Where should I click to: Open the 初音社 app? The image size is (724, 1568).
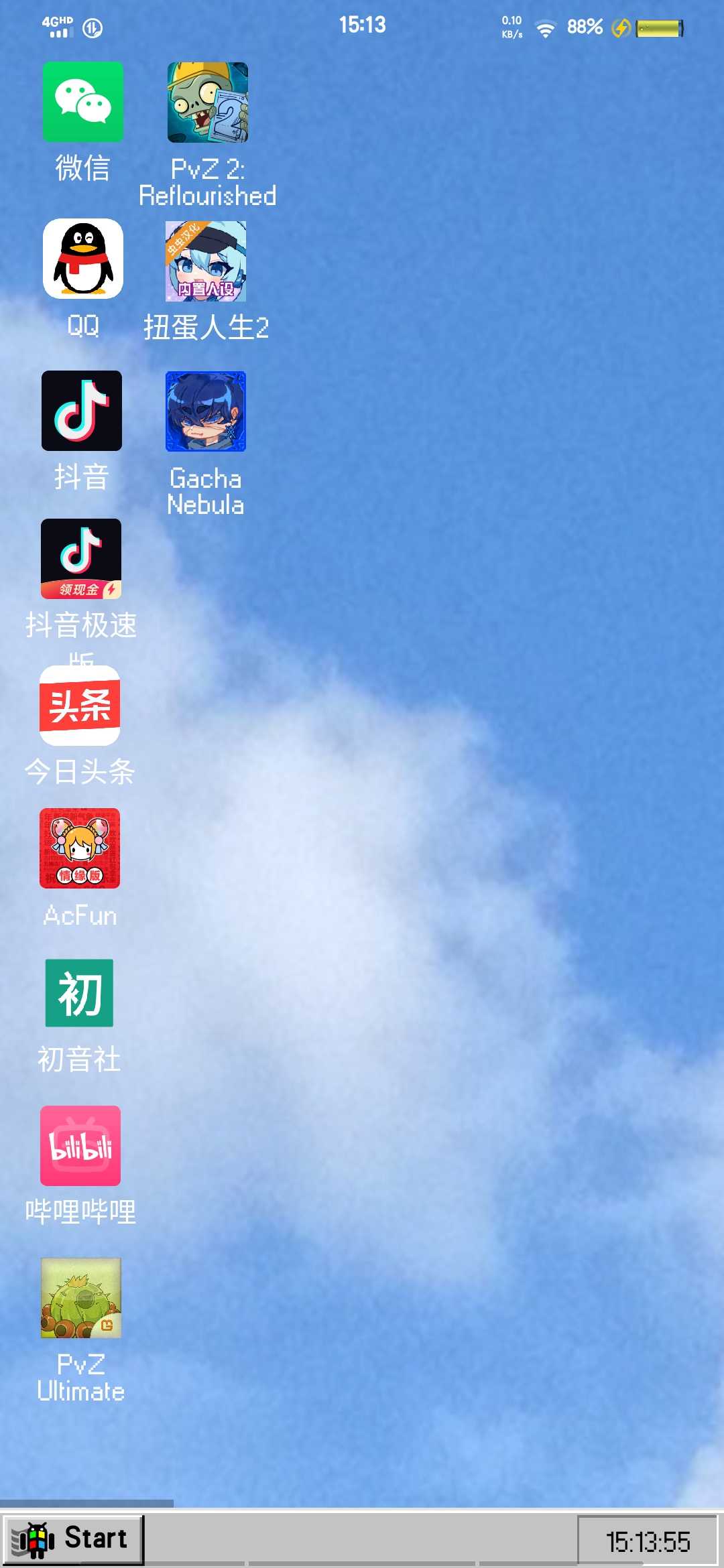(x=79, y=993)
